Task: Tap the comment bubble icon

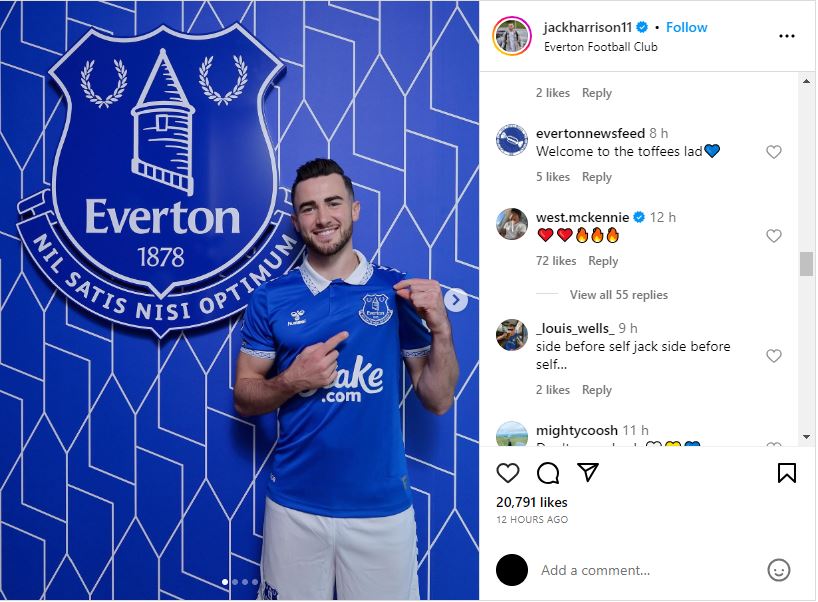Action: point(547,472)
